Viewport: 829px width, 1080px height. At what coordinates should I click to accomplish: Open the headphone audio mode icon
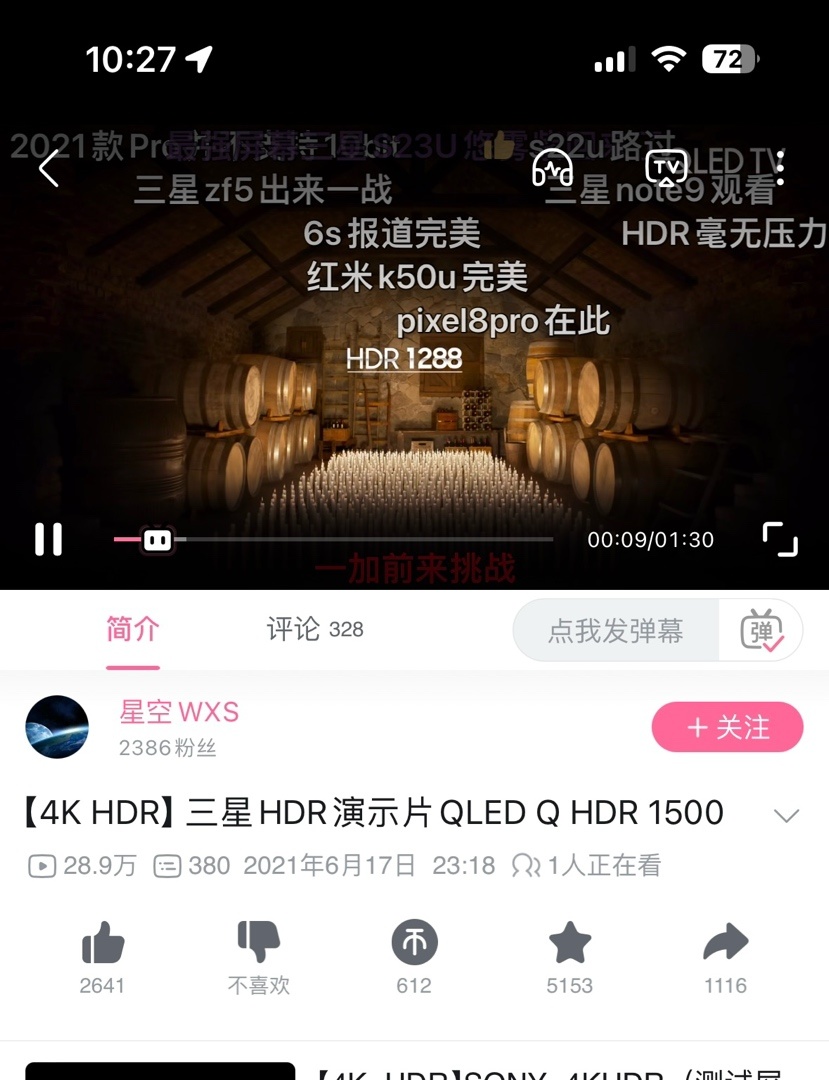(x=552, y=167)
